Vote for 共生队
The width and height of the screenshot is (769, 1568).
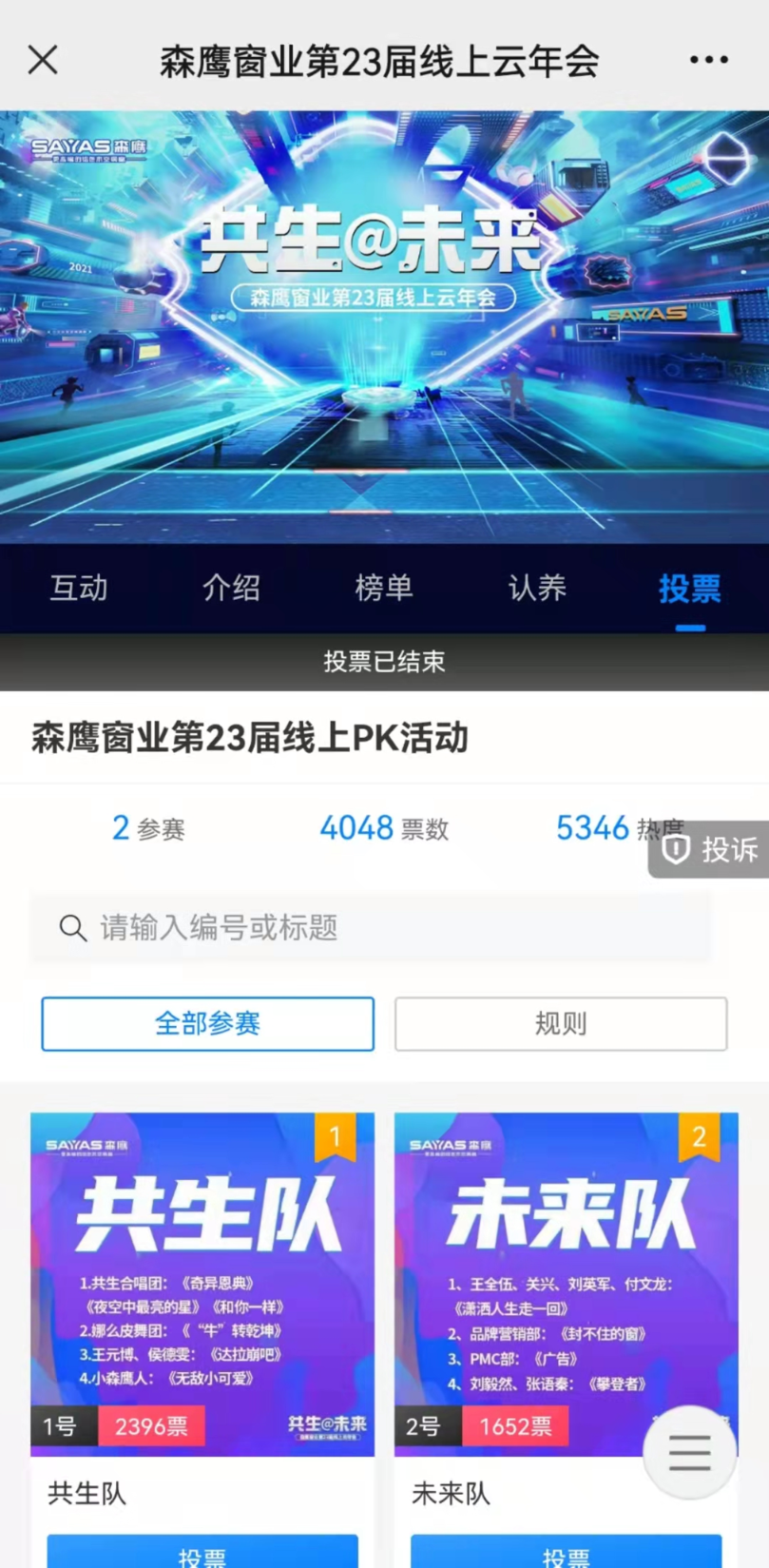(202, 1553)
